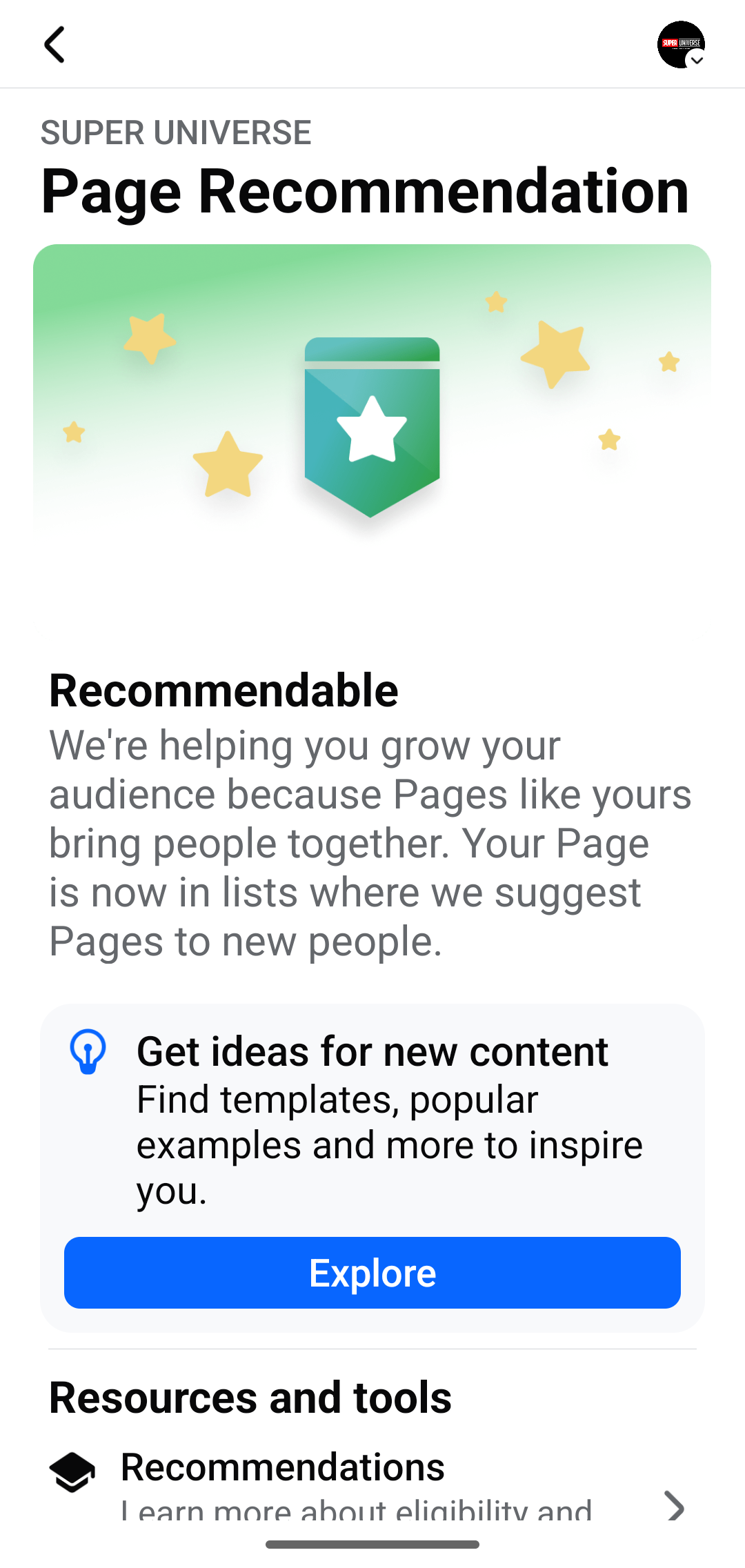Go back using the top-left arrow
The width and height of the screenshot is (745, 1568).
pos(54,45)
